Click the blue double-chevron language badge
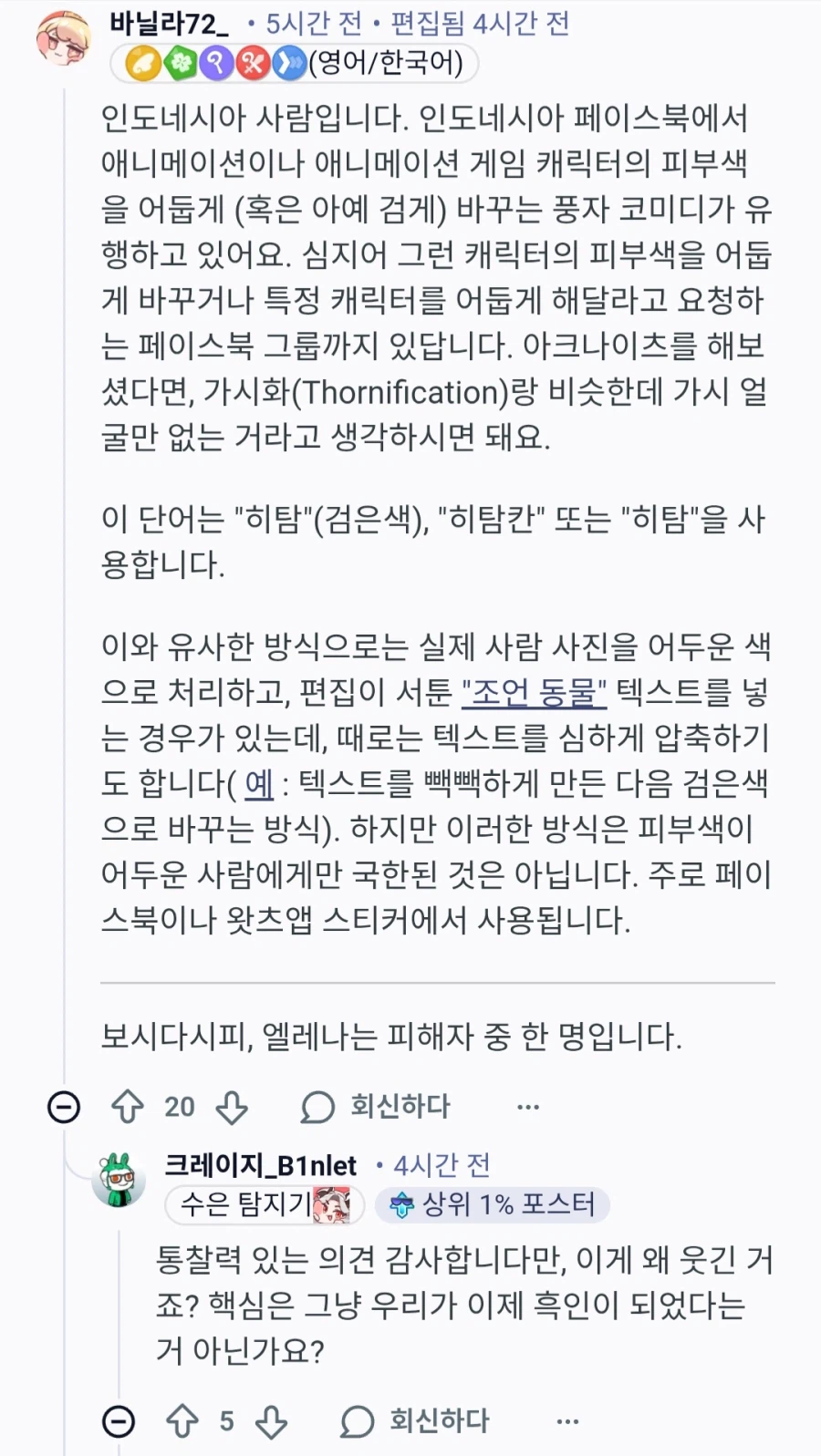821x1456 pixels. coord(289,64)
